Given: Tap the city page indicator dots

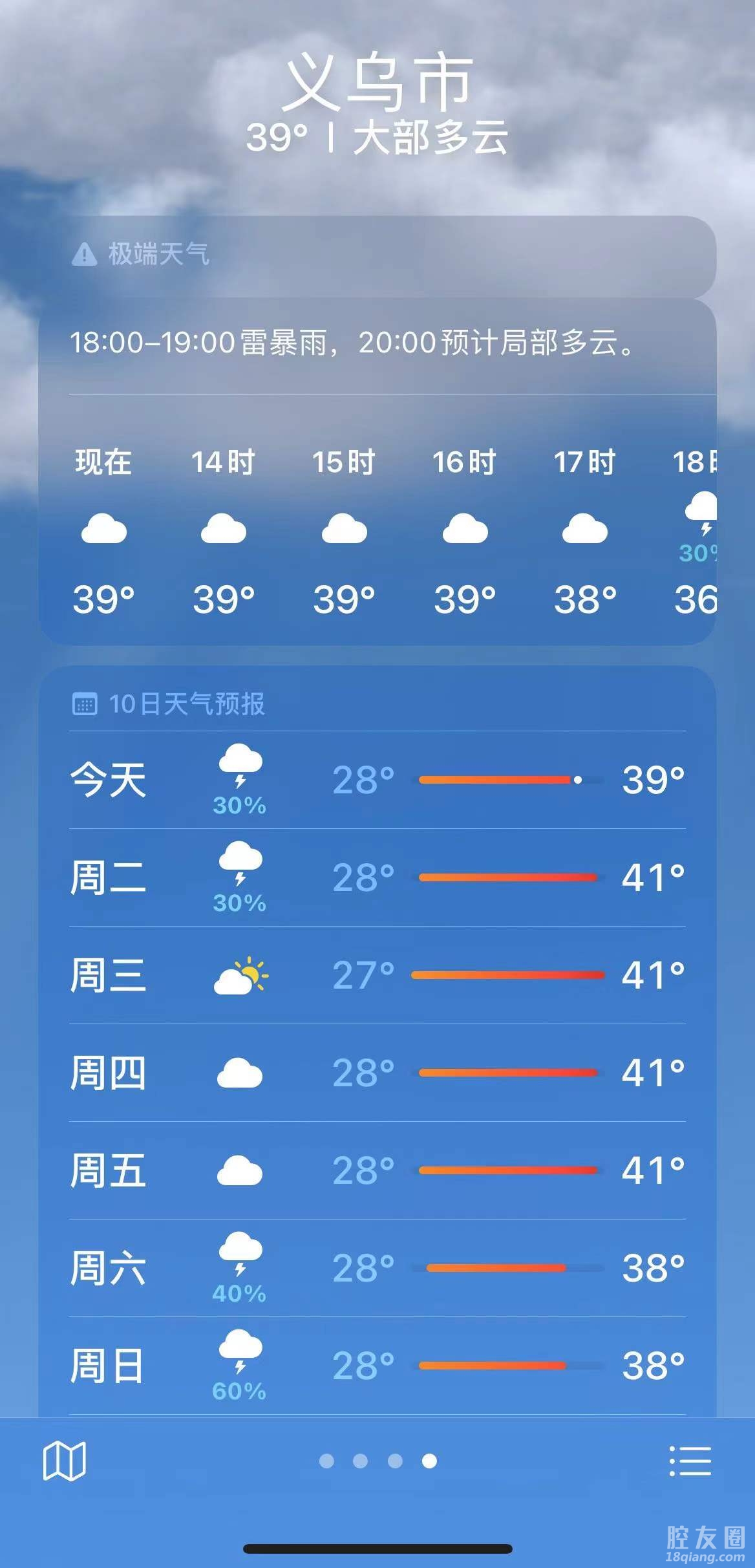Looking at the screenshot, I should tap(377, 1461).
